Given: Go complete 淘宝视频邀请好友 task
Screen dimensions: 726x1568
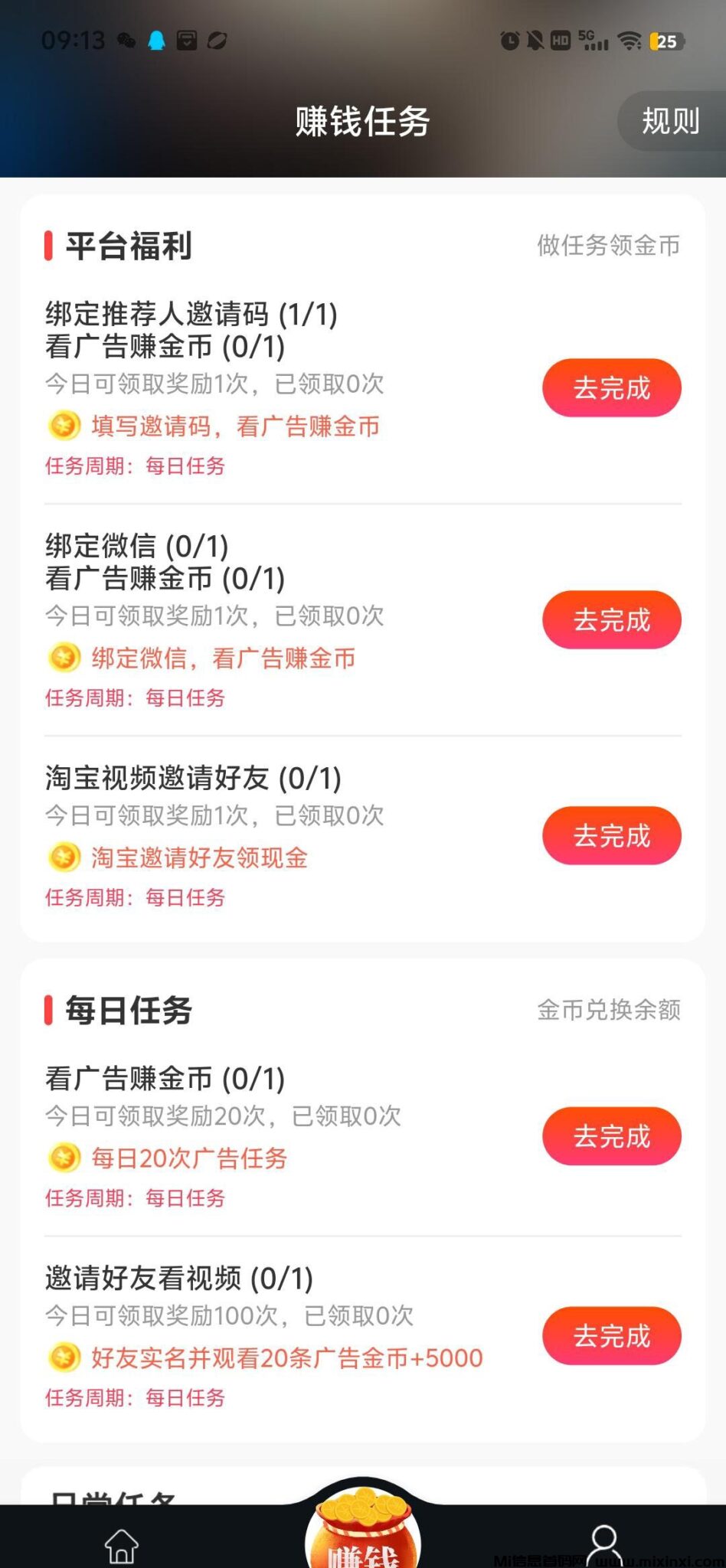Looking at the screenshot, I should (x=611, y=836).
